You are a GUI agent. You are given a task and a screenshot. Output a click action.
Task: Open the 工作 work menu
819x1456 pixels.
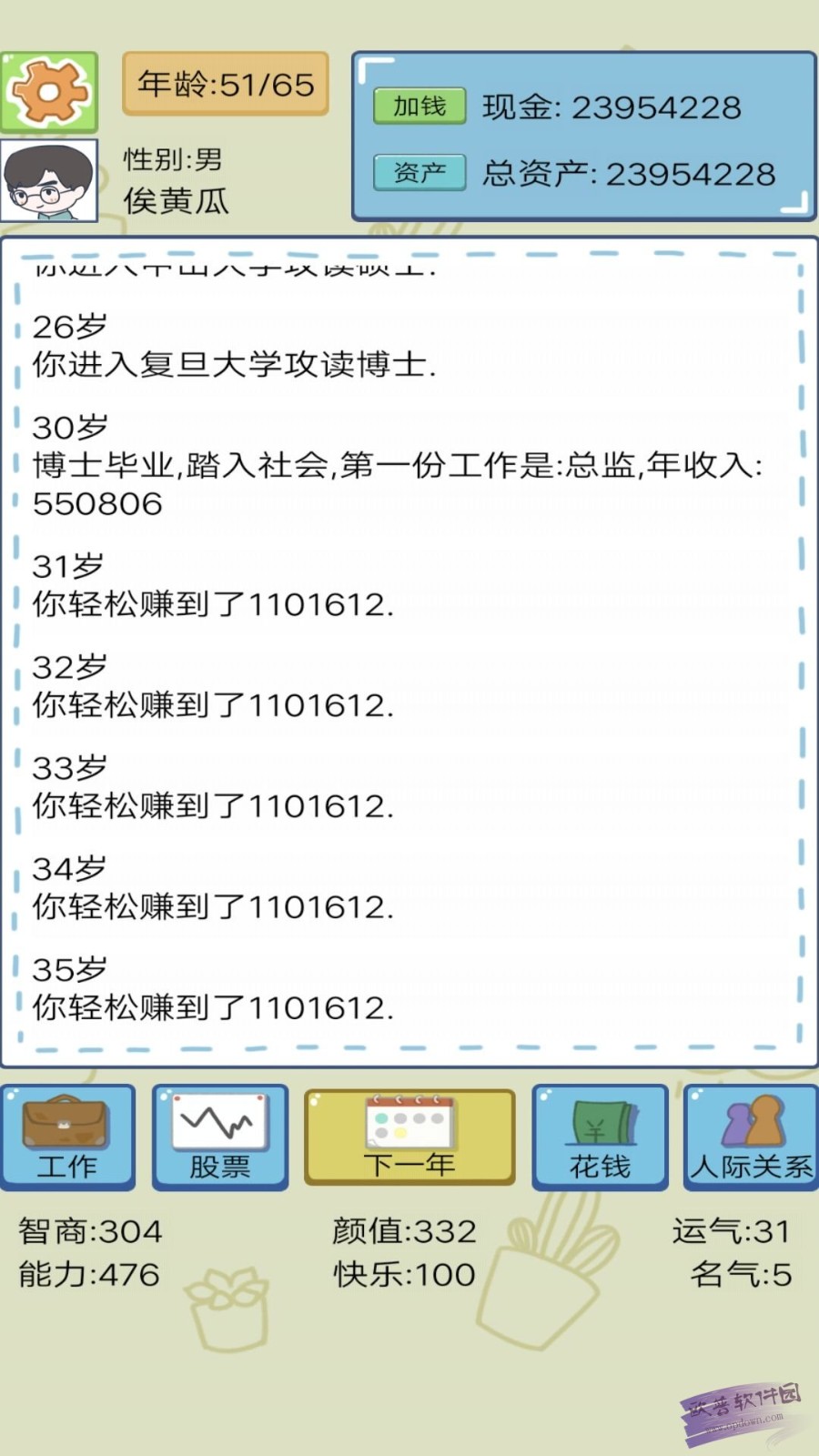[x=68, y=1137]
